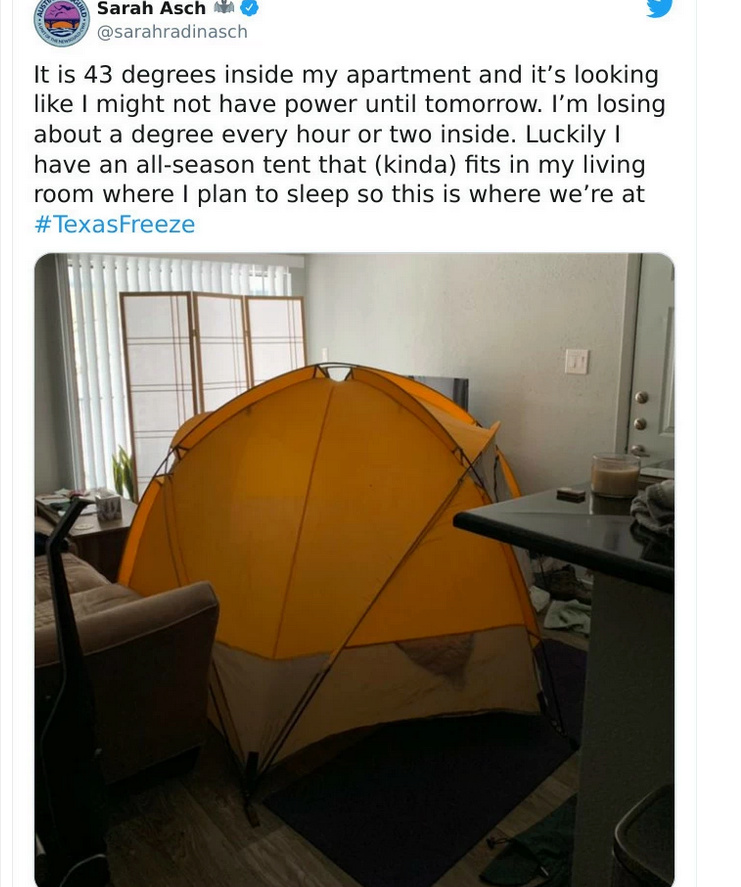
Task: Open Sarah Asch's profile picture
Action: [x=61, y=20]
